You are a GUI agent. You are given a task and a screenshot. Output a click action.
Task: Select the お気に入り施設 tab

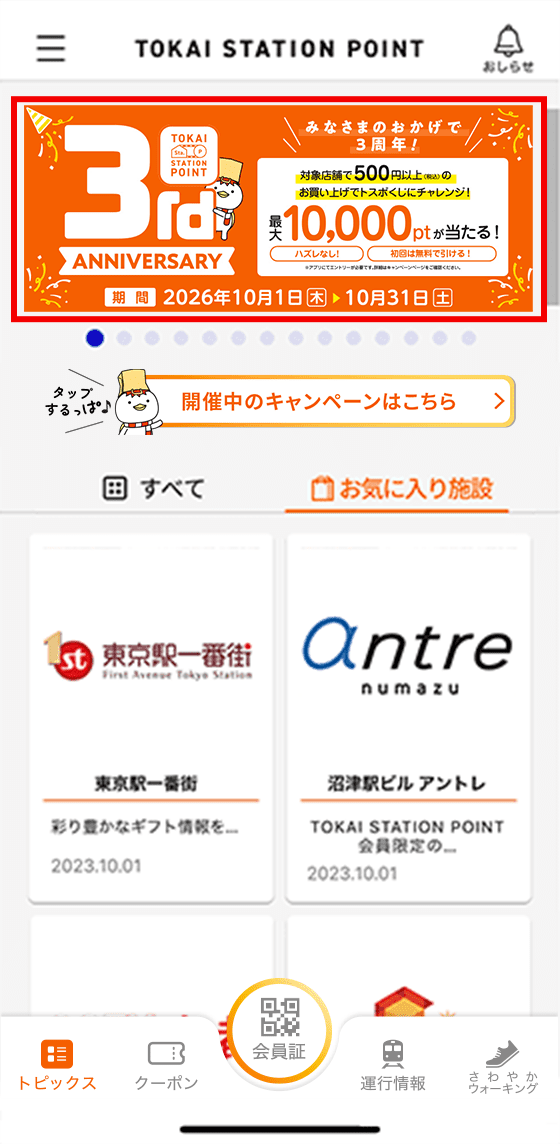pos(401,490)
